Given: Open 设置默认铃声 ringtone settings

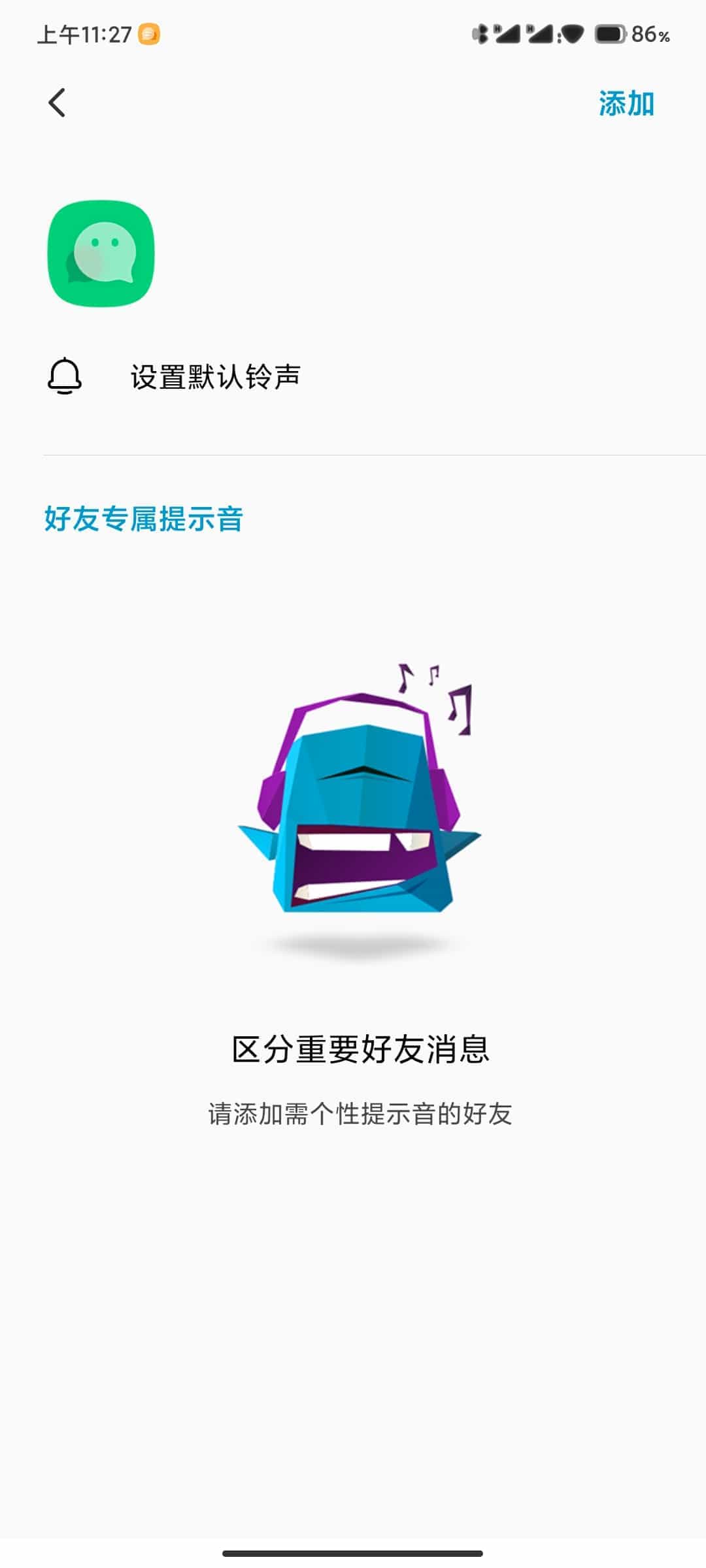Looking at the screenshot, I should point(353,377).
